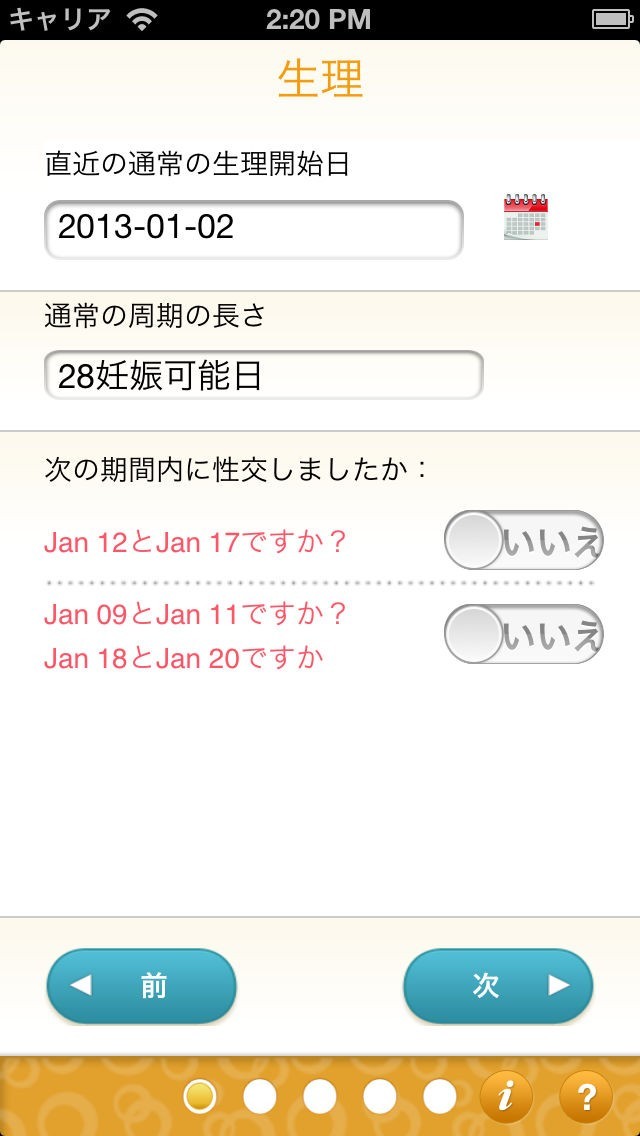The width and height of the screenshot is (640, 1136).
Task: Jump to the second page dot
Action: tap(260, 1097)
